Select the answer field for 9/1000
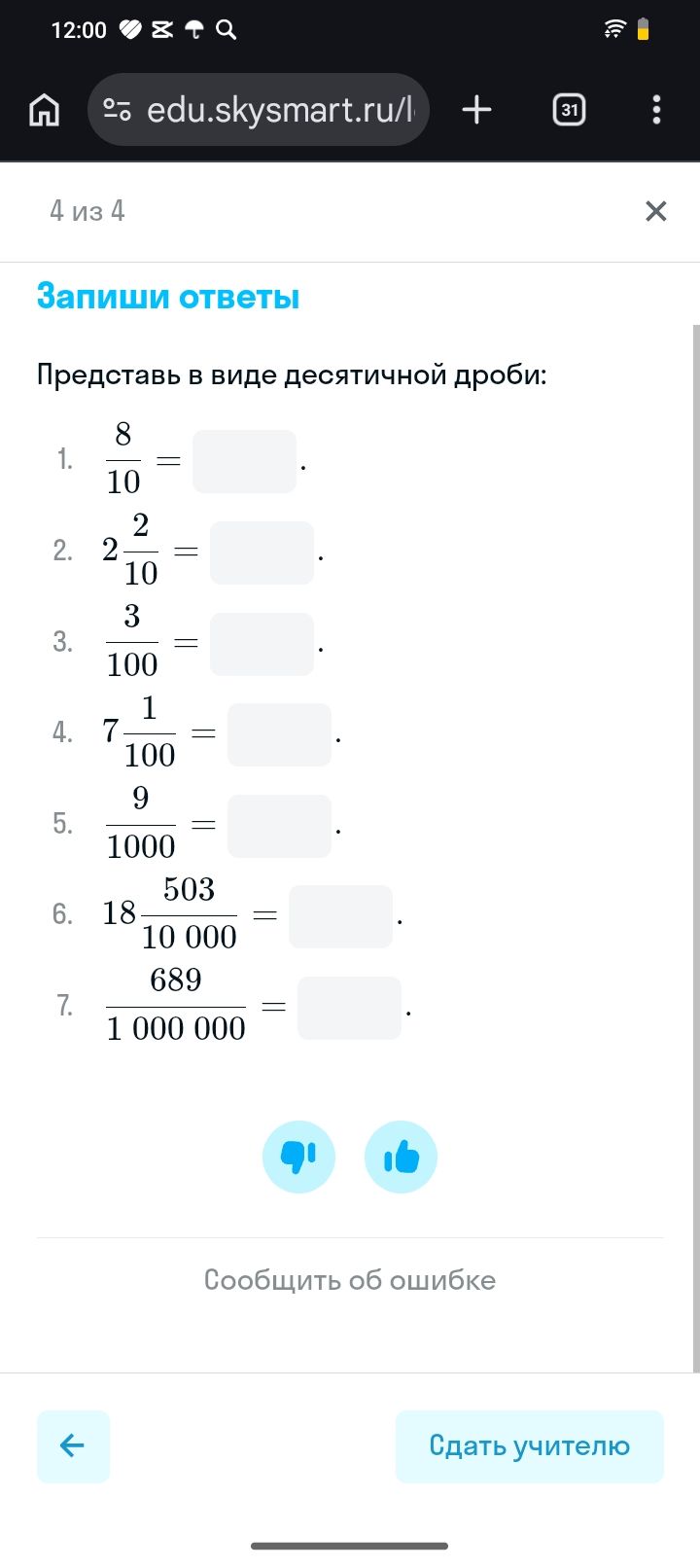This screenshot has height=1568, width=700. [279, 826]
